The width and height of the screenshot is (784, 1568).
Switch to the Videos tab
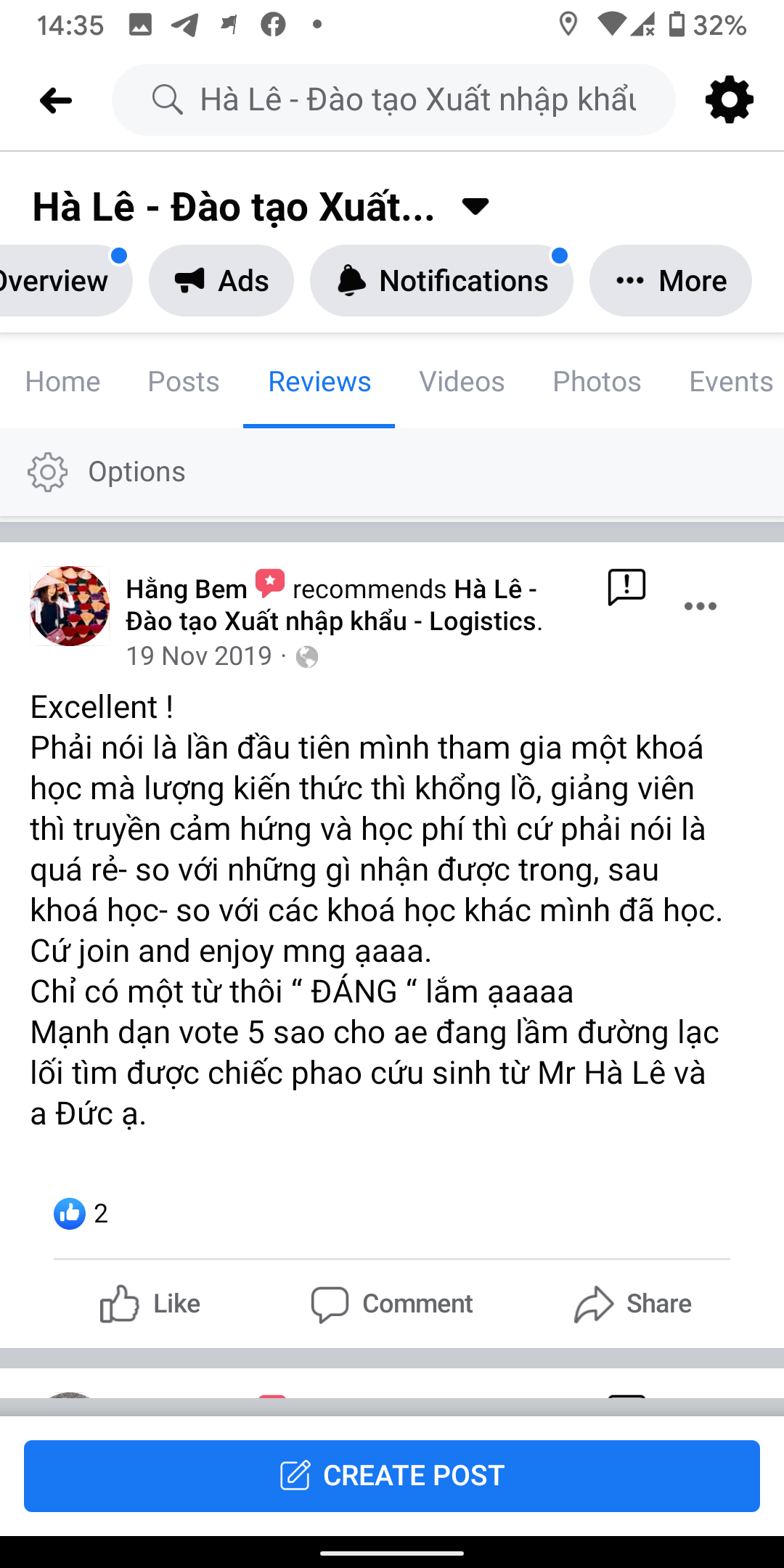[462, 382]
